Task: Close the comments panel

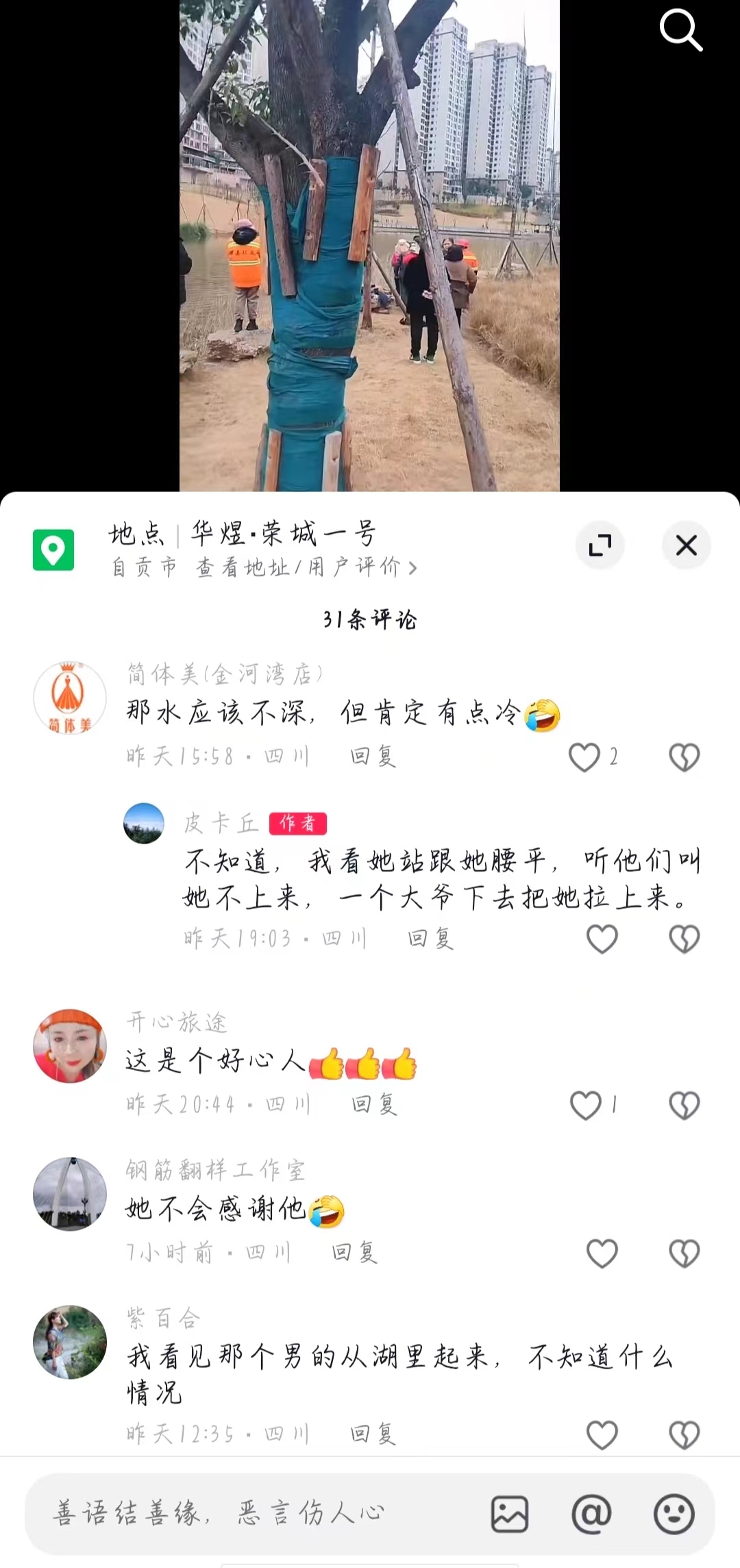Action: 686,546
